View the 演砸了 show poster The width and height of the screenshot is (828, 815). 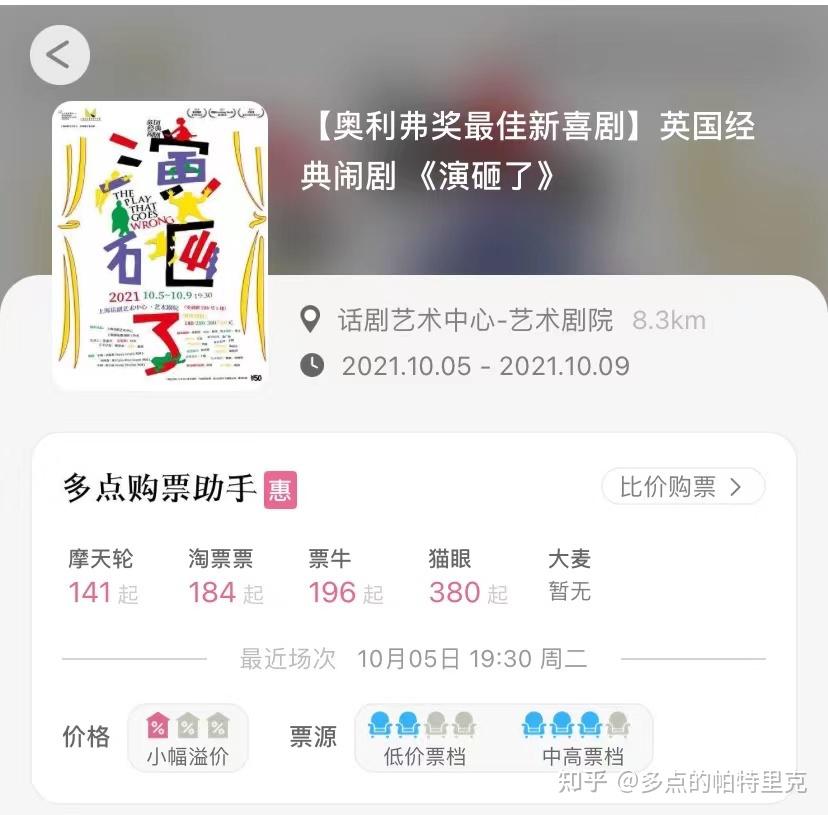(160, 245)
